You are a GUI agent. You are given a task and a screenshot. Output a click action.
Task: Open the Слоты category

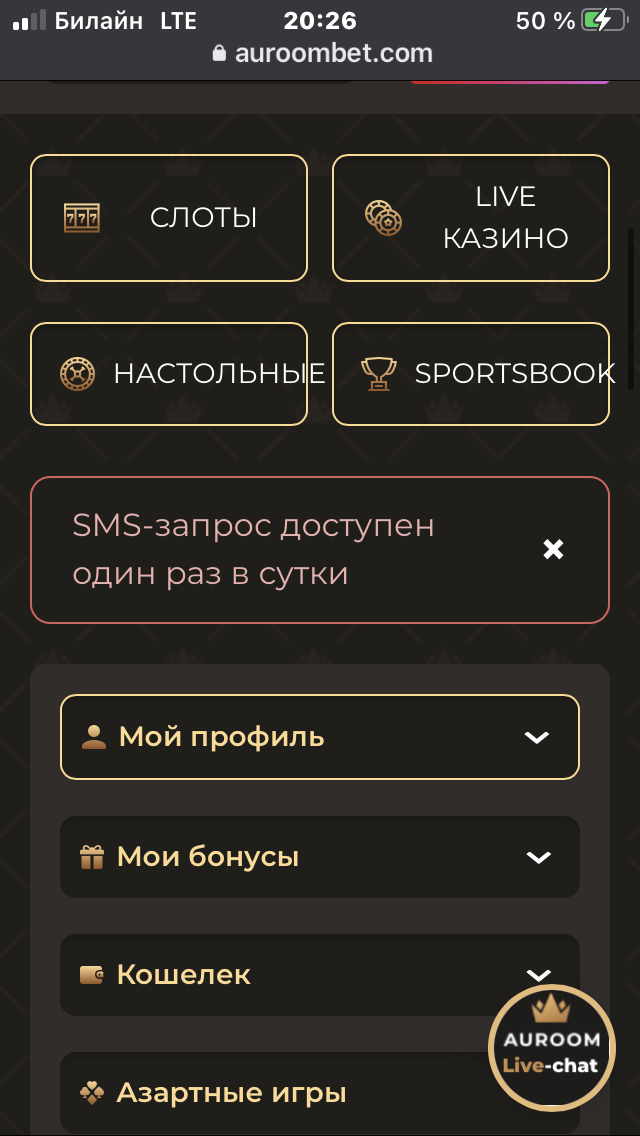coord(168,218)
